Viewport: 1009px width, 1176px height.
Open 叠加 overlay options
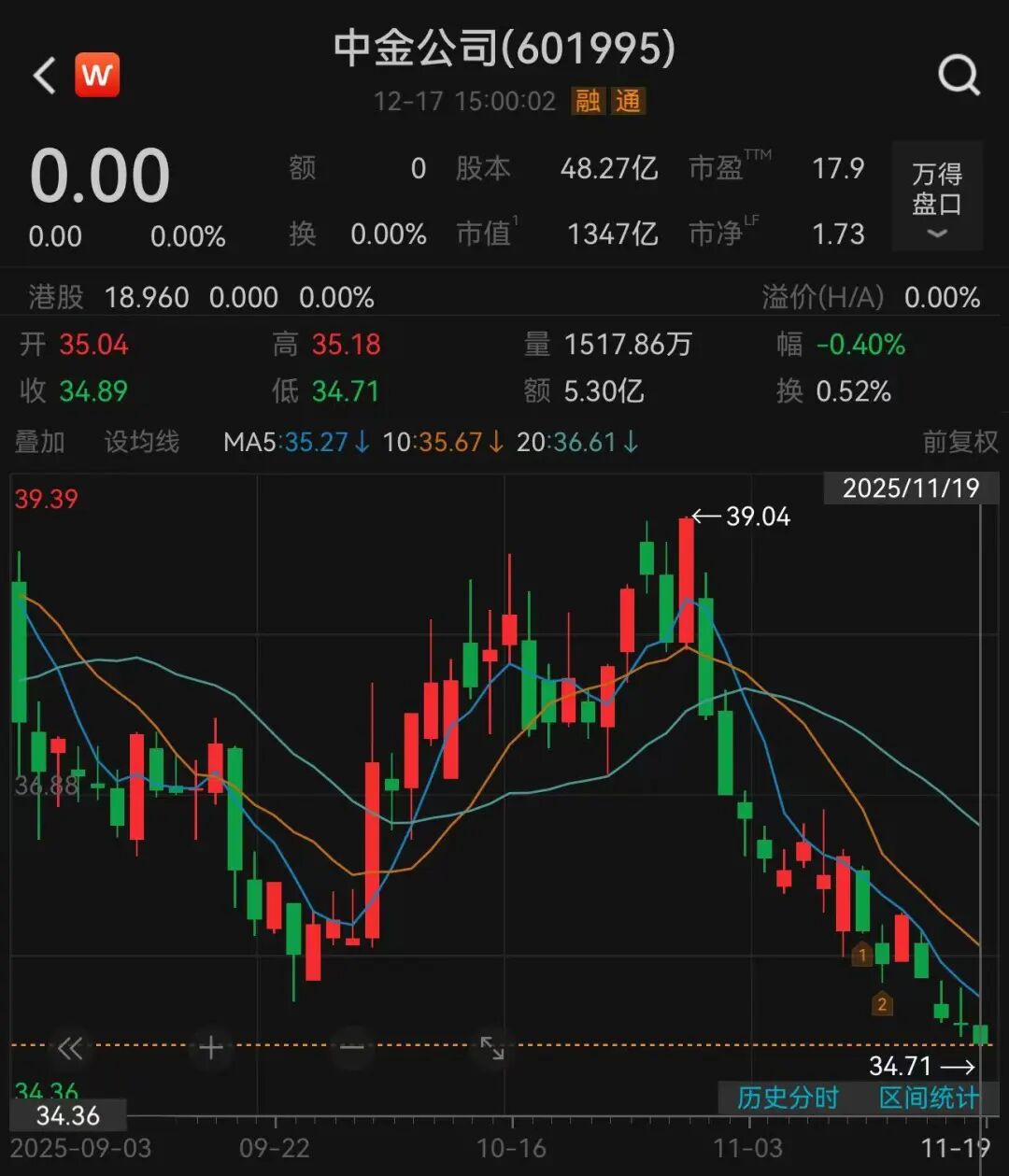coord(40,442)
